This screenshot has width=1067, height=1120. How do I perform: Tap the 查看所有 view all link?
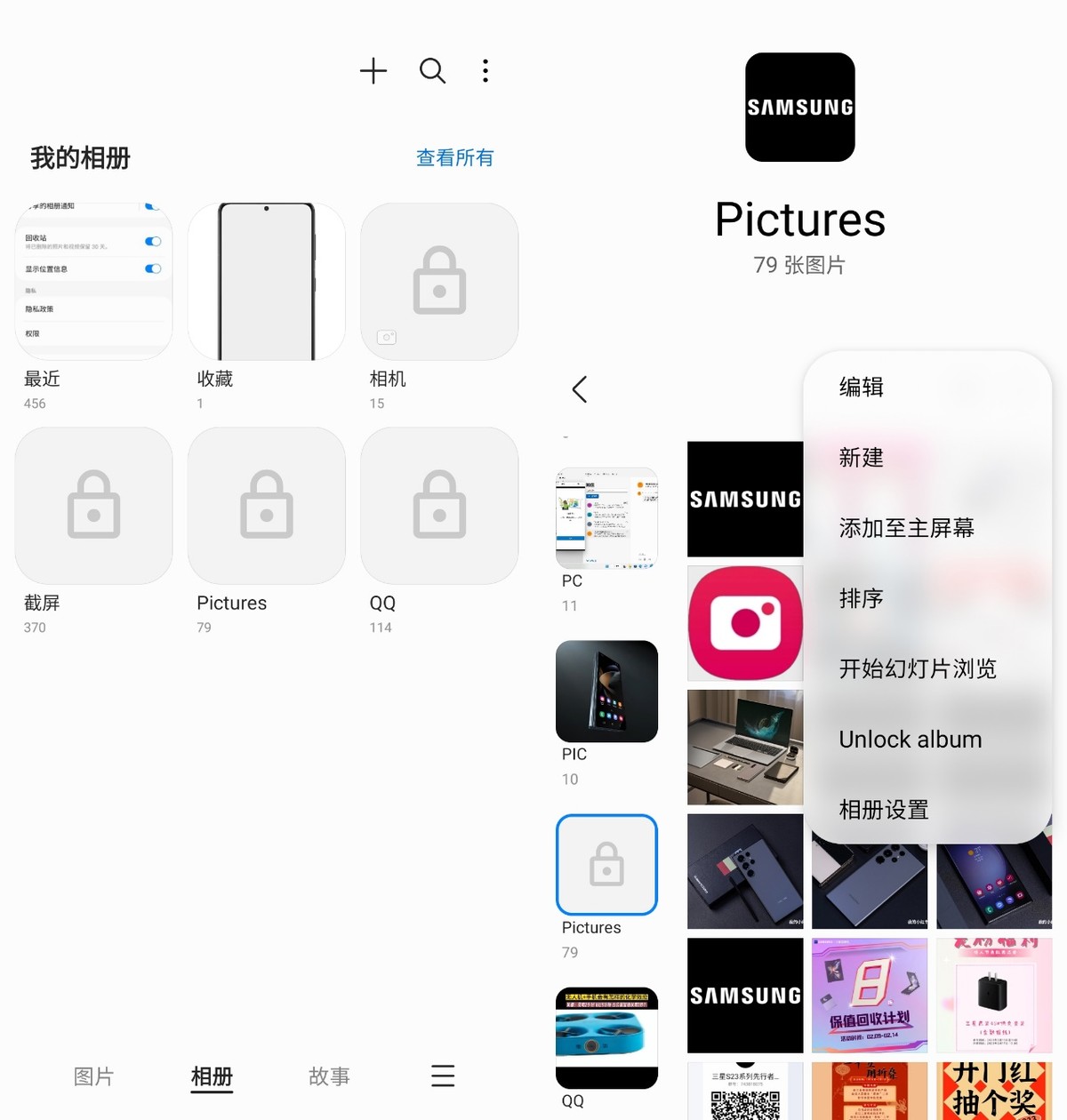pos(454,157)
